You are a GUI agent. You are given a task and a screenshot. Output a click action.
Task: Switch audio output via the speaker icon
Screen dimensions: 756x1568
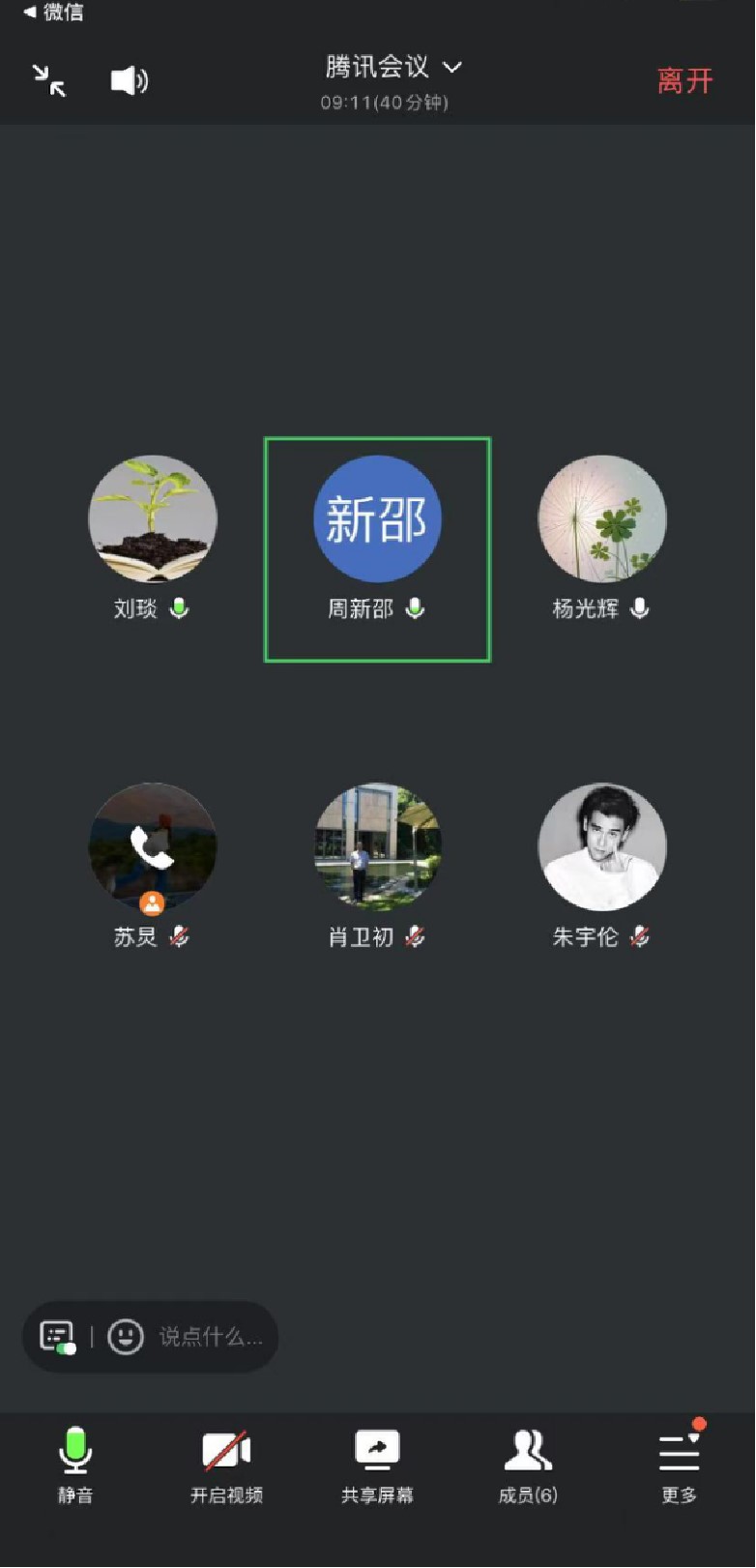pyautogui.click(x=129, y=80)
